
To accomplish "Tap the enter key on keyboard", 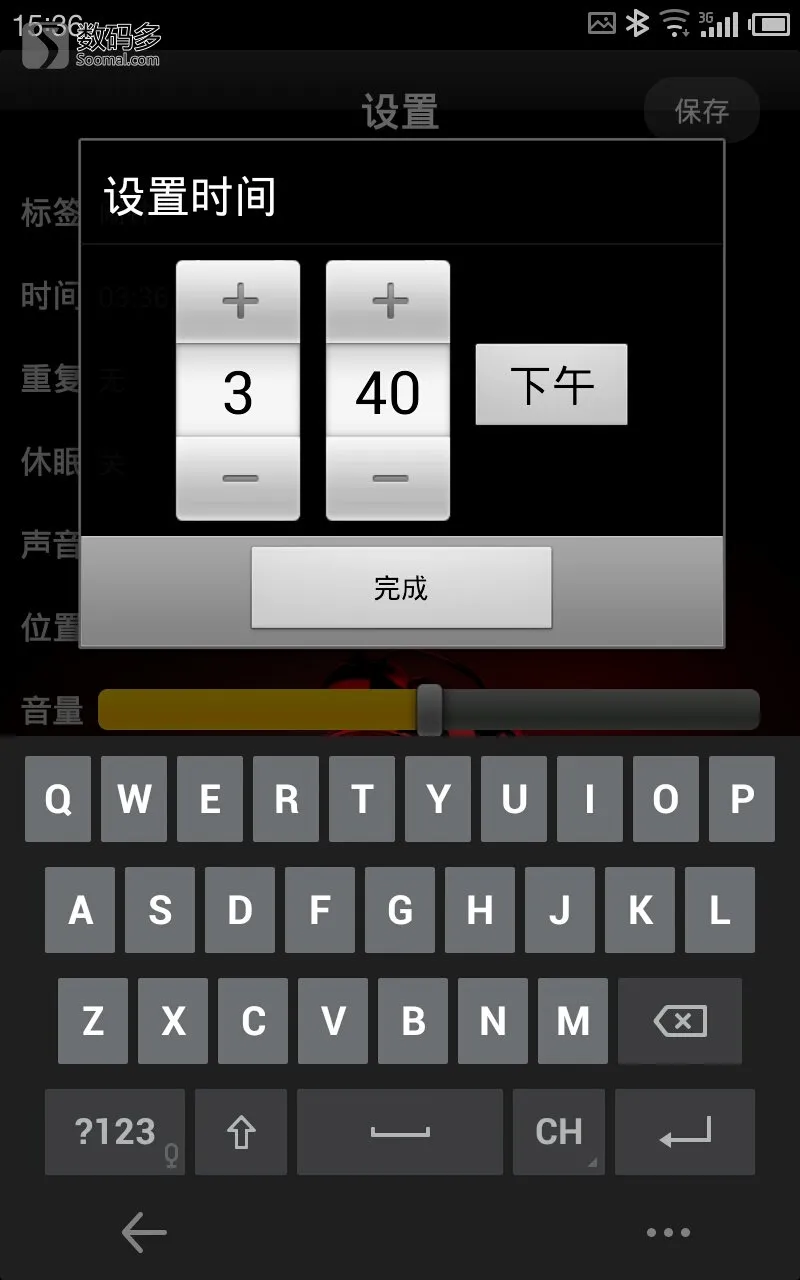I will pyautogui.click(x=685, y=1132).
